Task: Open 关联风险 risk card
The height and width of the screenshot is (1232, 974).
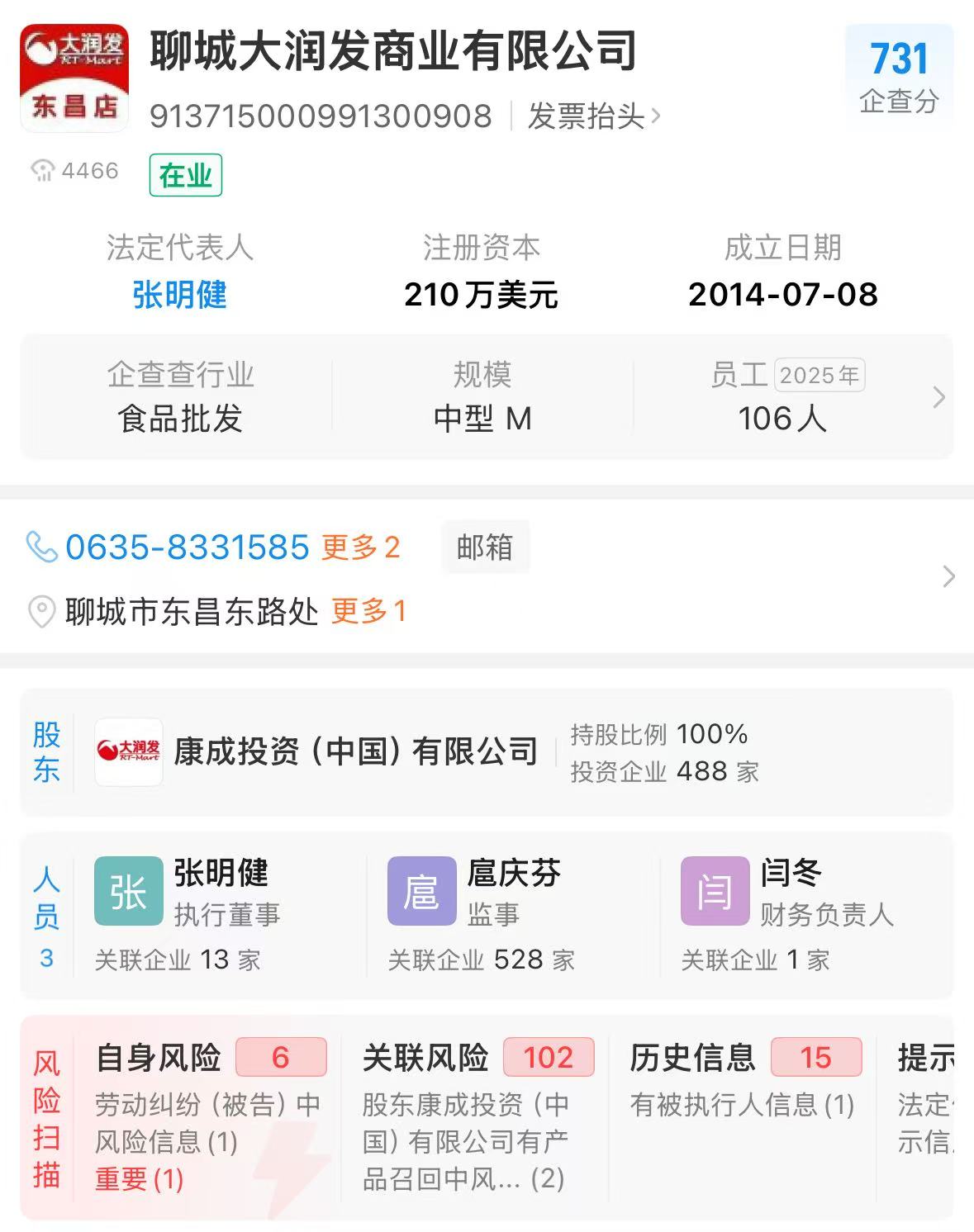Action: pyautogui.click(x=477, y=1117)
